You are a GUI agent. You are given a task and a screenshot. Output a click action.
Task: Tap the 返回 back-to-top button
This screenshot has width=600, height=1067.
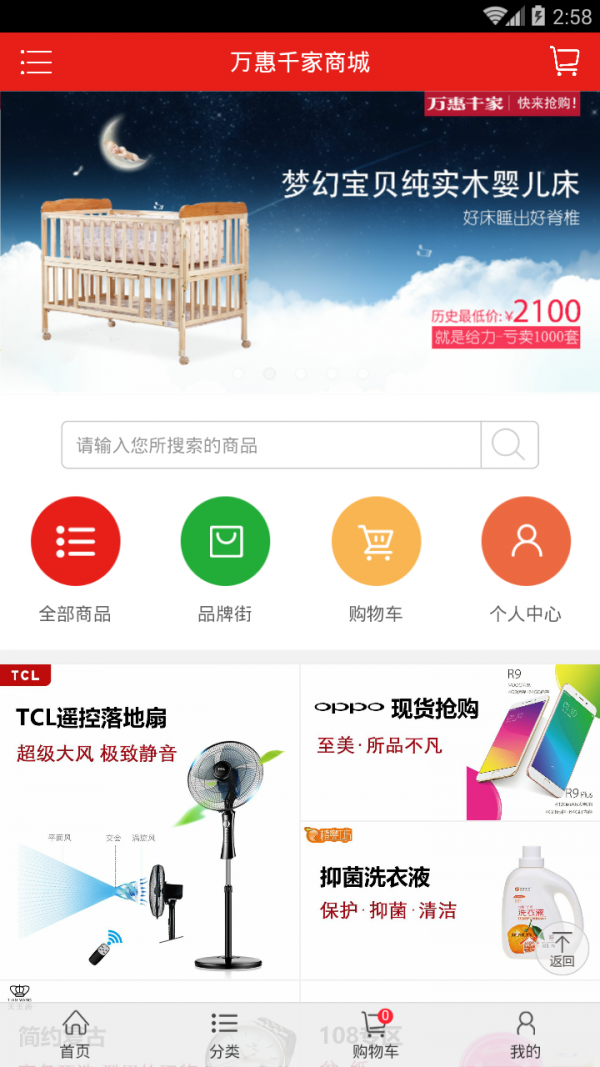point(562,947)
